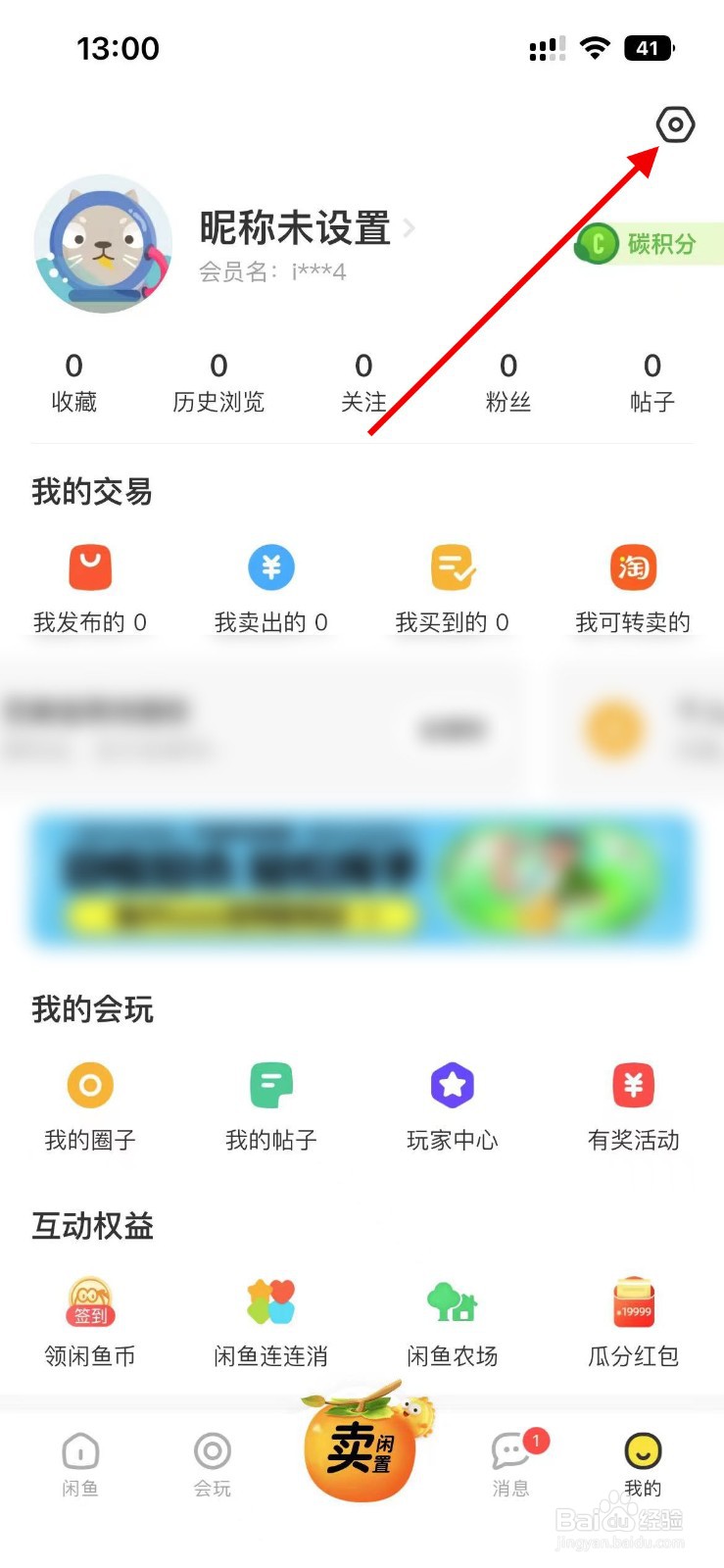This screenshot has width=724, height=1568.
Task: Open the 瓜分红包 red packet icon
Action: tap(632, 1303)
